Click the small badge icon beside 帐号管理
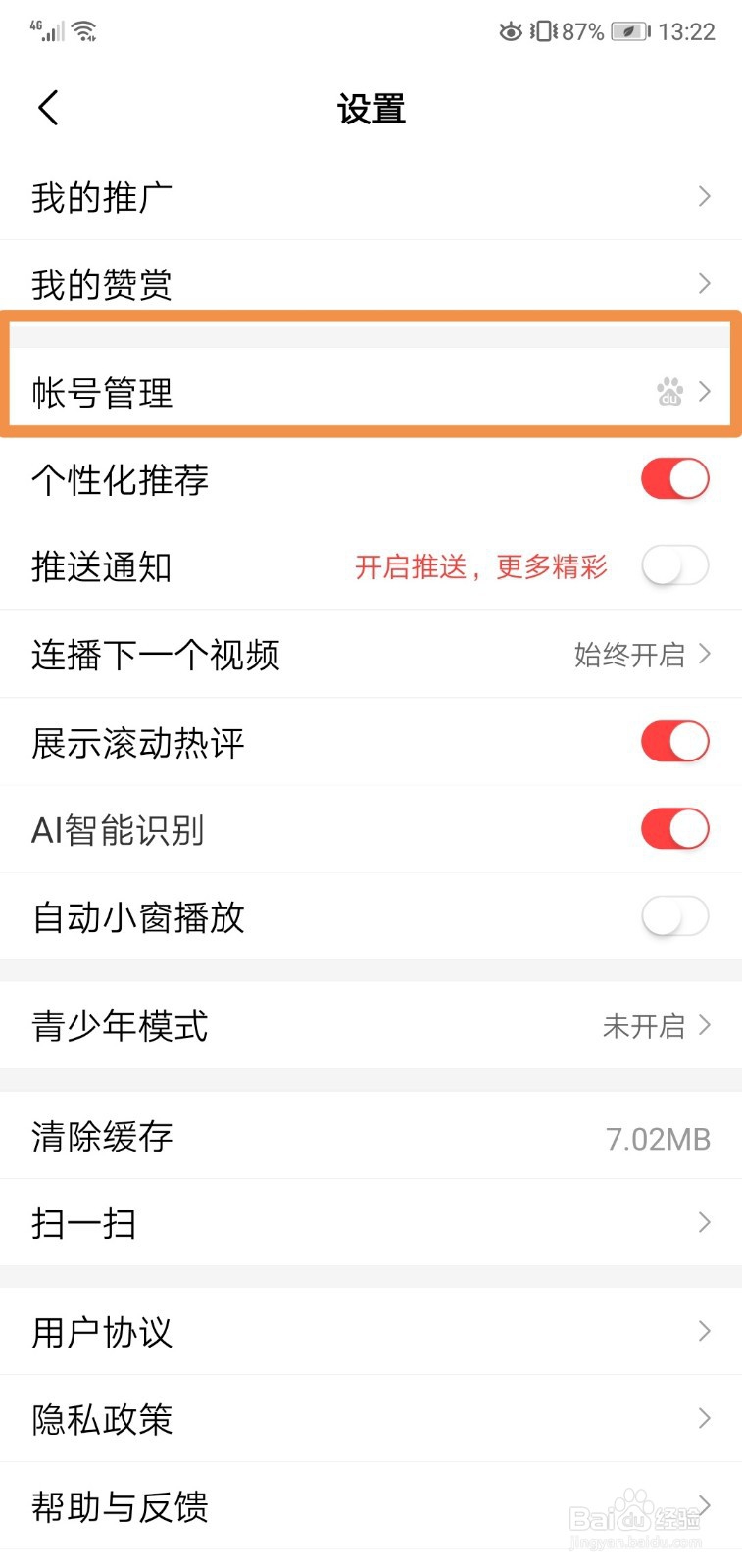This screenshot has height=1568, width=742. click(x=668, y=392)
